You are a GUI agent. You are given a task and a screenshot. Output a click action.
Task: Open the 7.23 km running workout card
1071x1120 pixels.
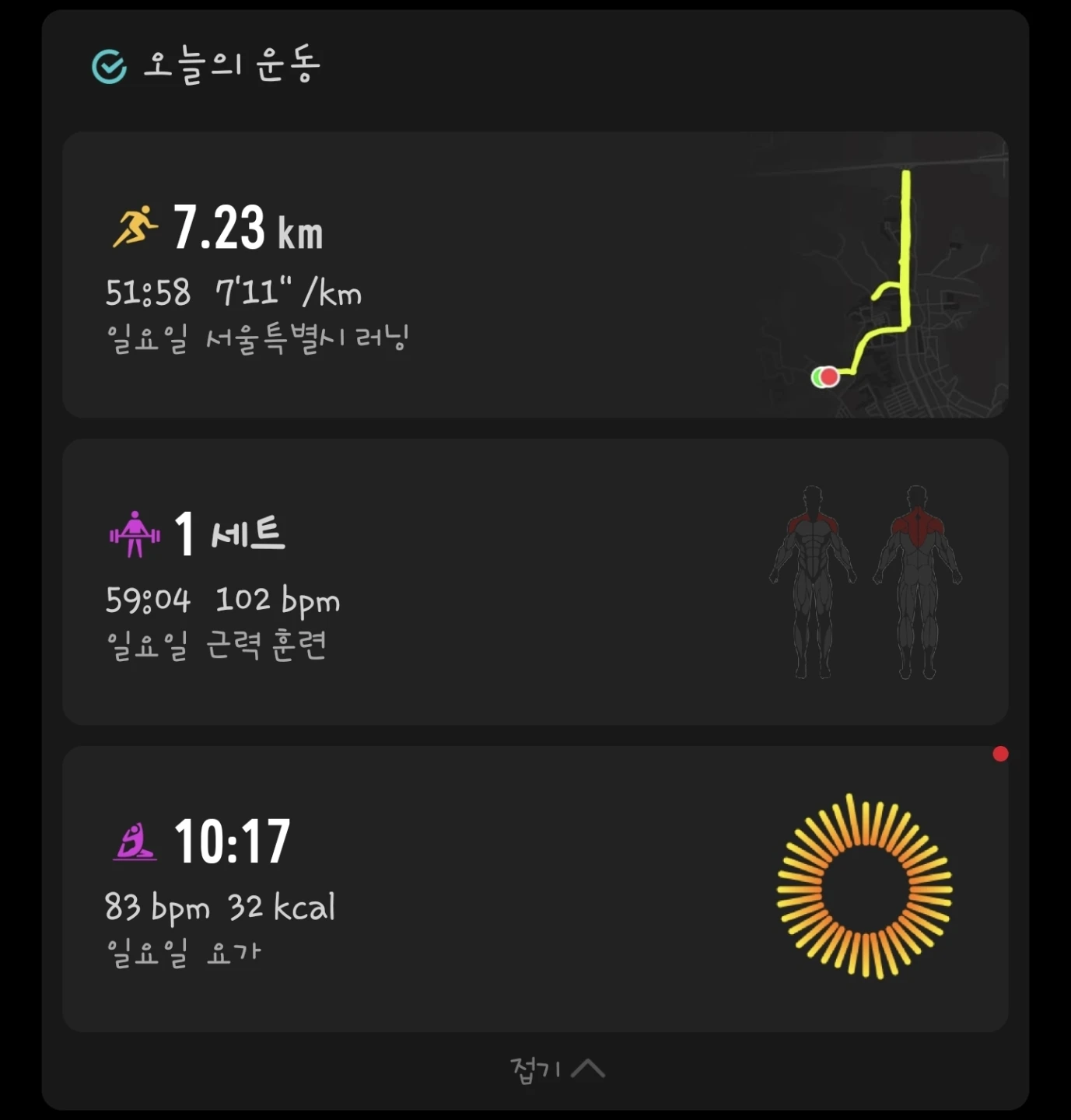535,275
